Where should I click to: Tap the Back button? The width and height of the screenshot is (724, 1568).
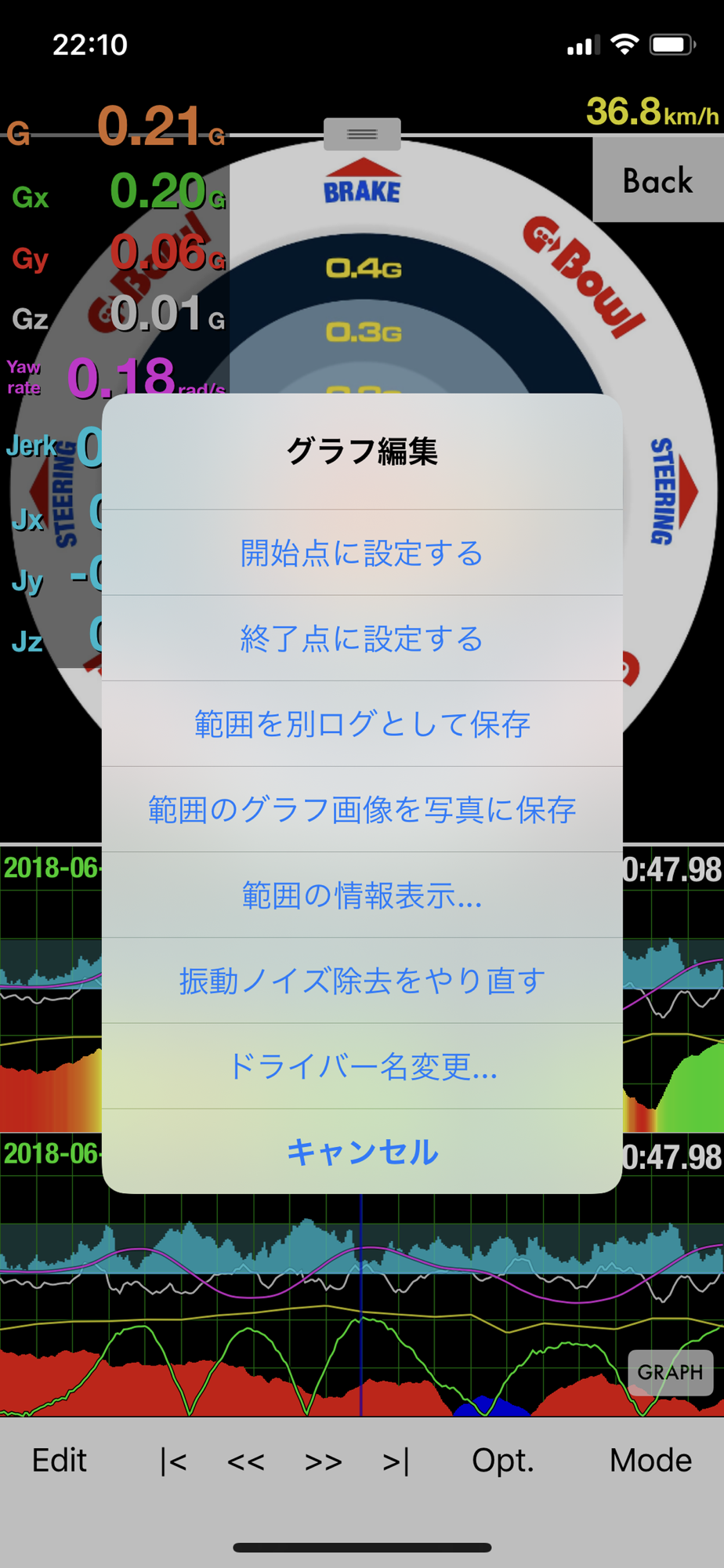pyautogui.click(x=658, y=180)
